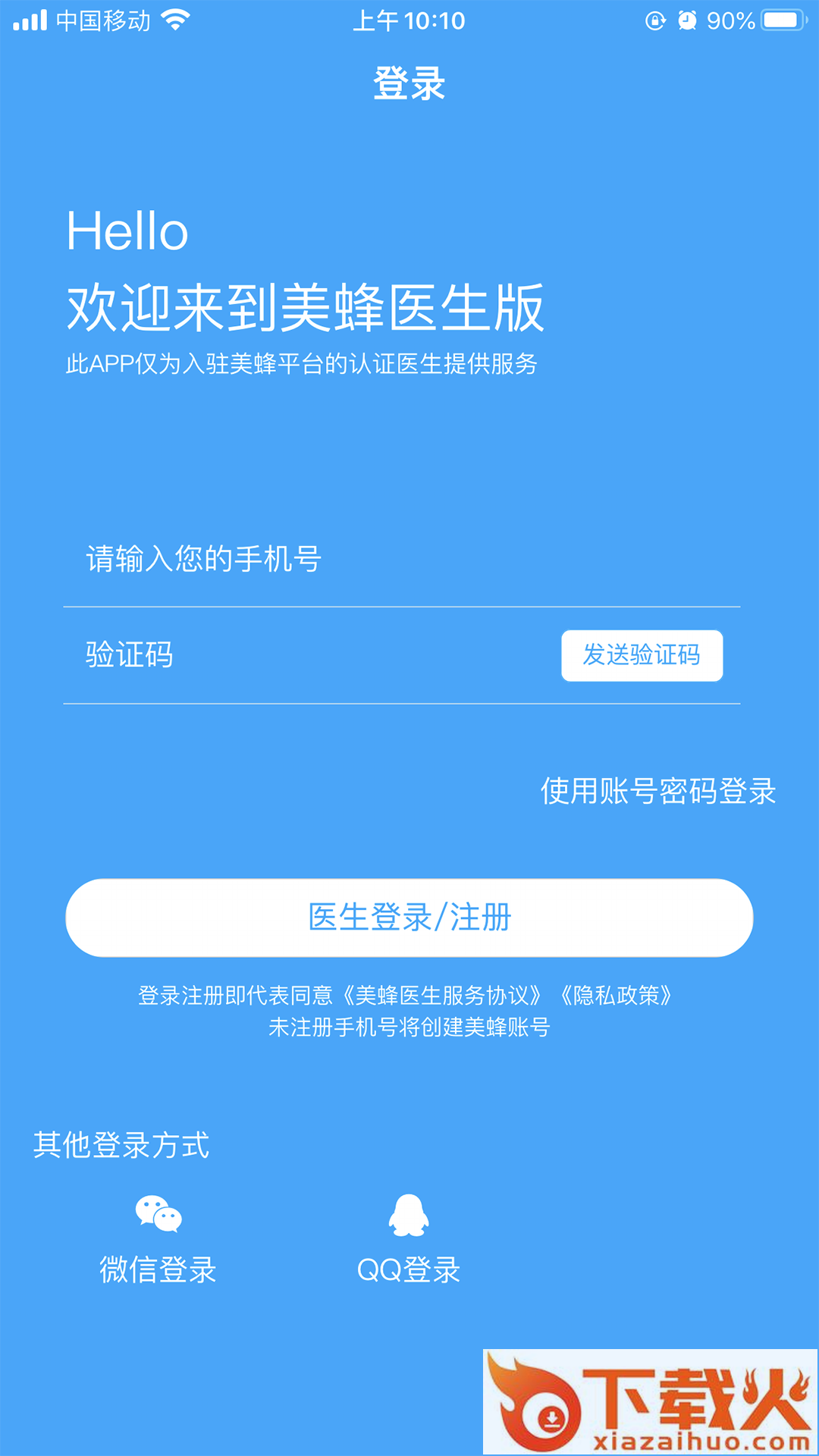This screenshot has height=1456, width=819.
Task: Tap the 医生登录/注册 button
Action: 409,918
